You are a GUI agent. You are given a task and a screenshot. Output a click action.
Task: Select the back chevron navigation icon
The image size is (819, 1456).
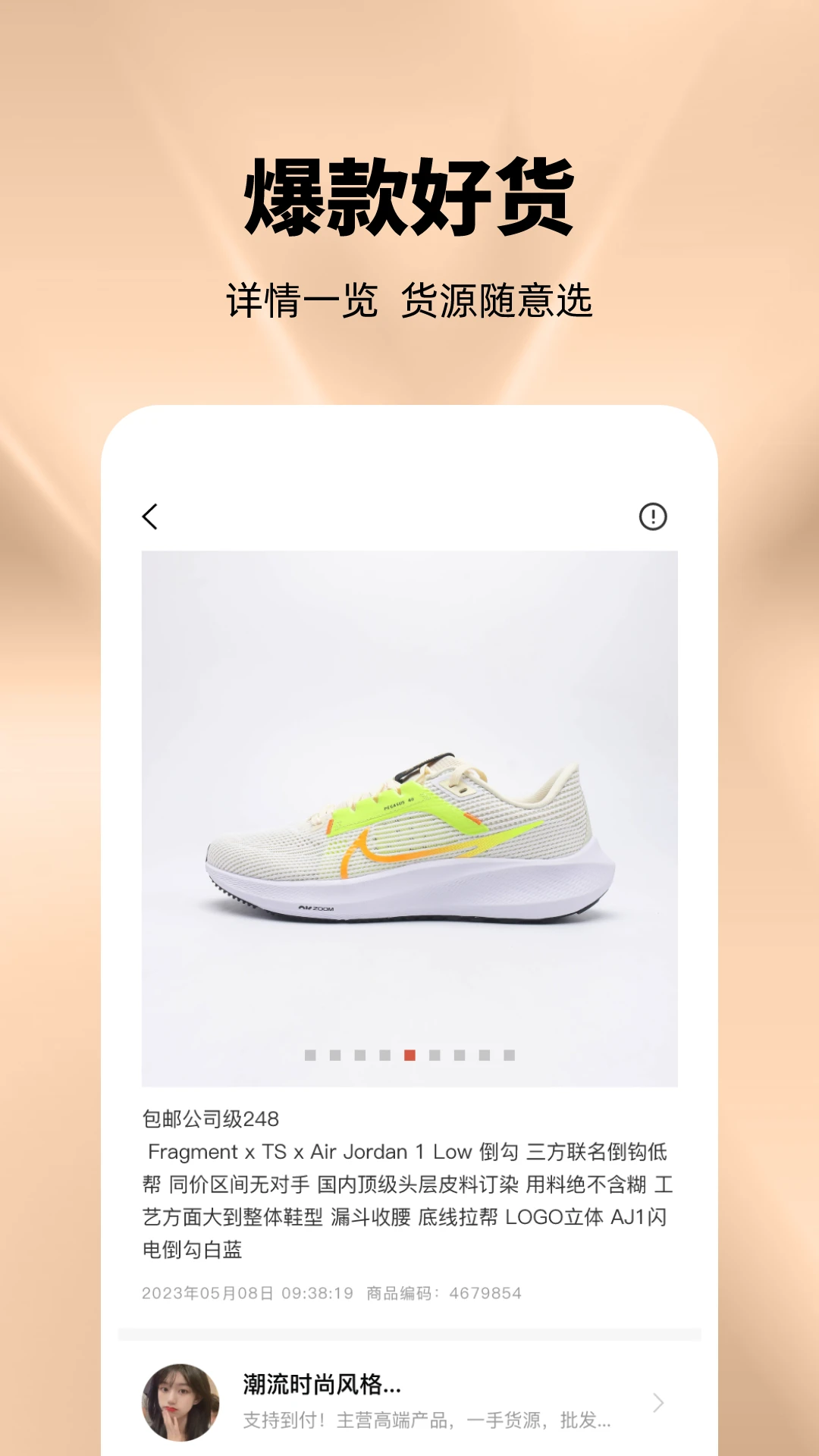149,516
